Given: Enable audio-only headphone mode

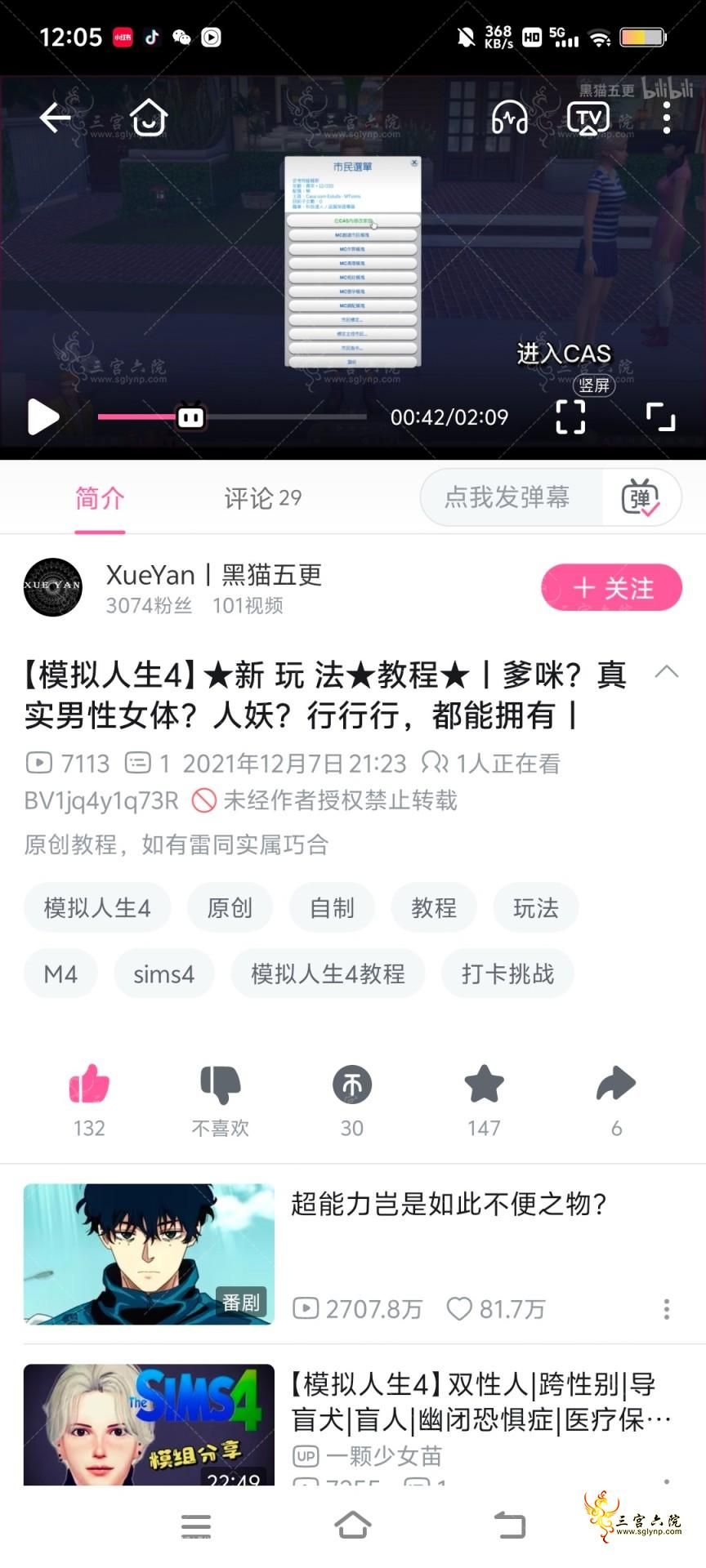Looking at the screenshot, I should coord(510,118).
